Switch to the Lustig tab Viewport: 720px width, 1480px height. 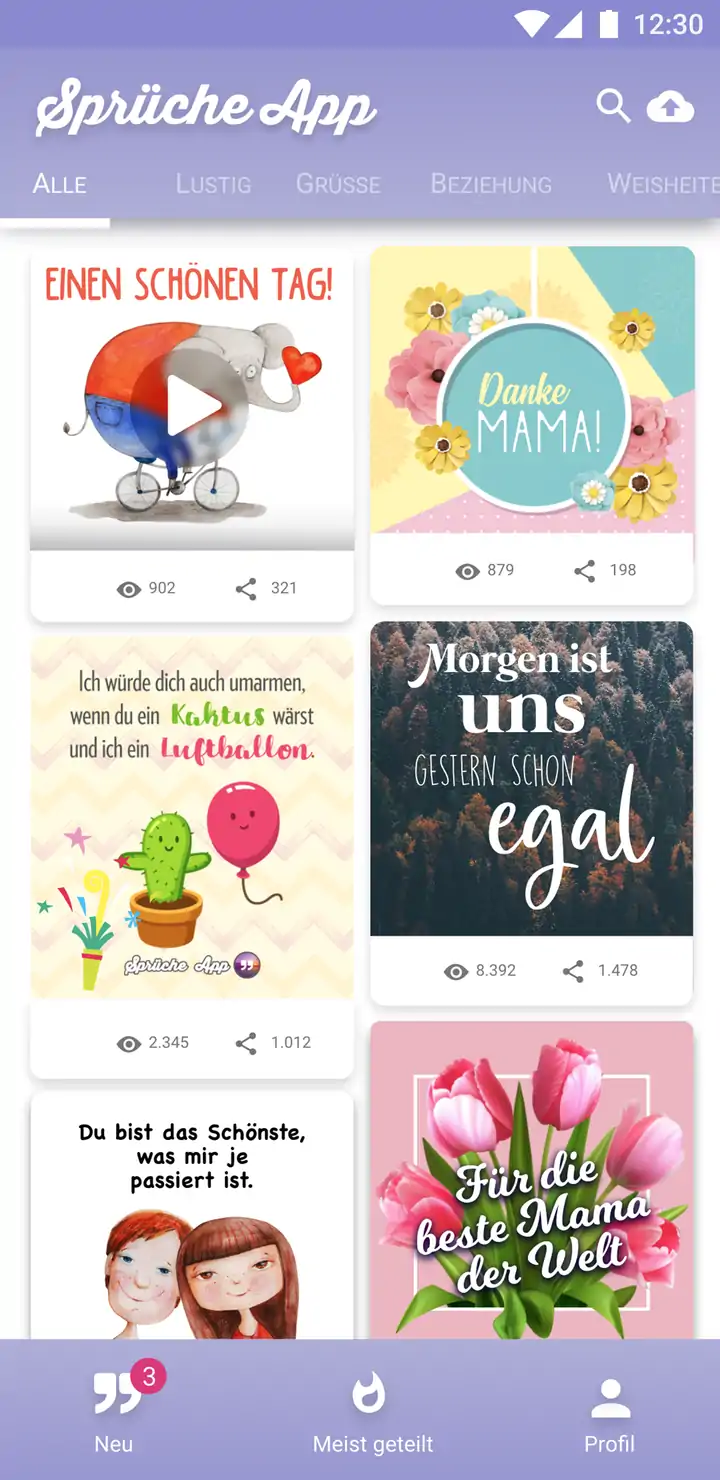point(213,184)
